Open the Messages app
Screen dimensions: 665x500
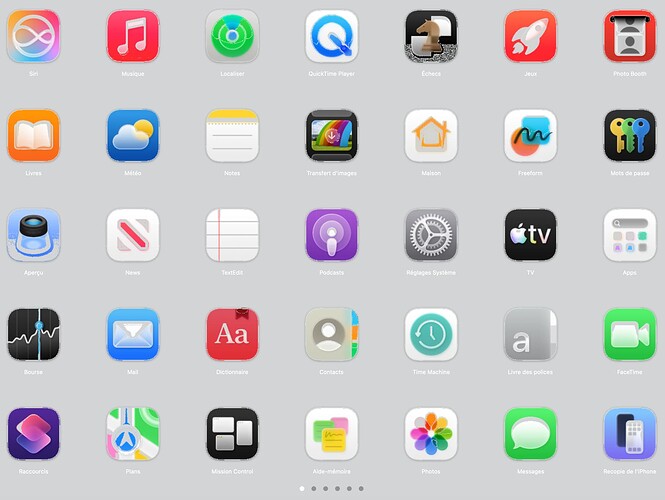pyautogui.click(x=530, y=434)
